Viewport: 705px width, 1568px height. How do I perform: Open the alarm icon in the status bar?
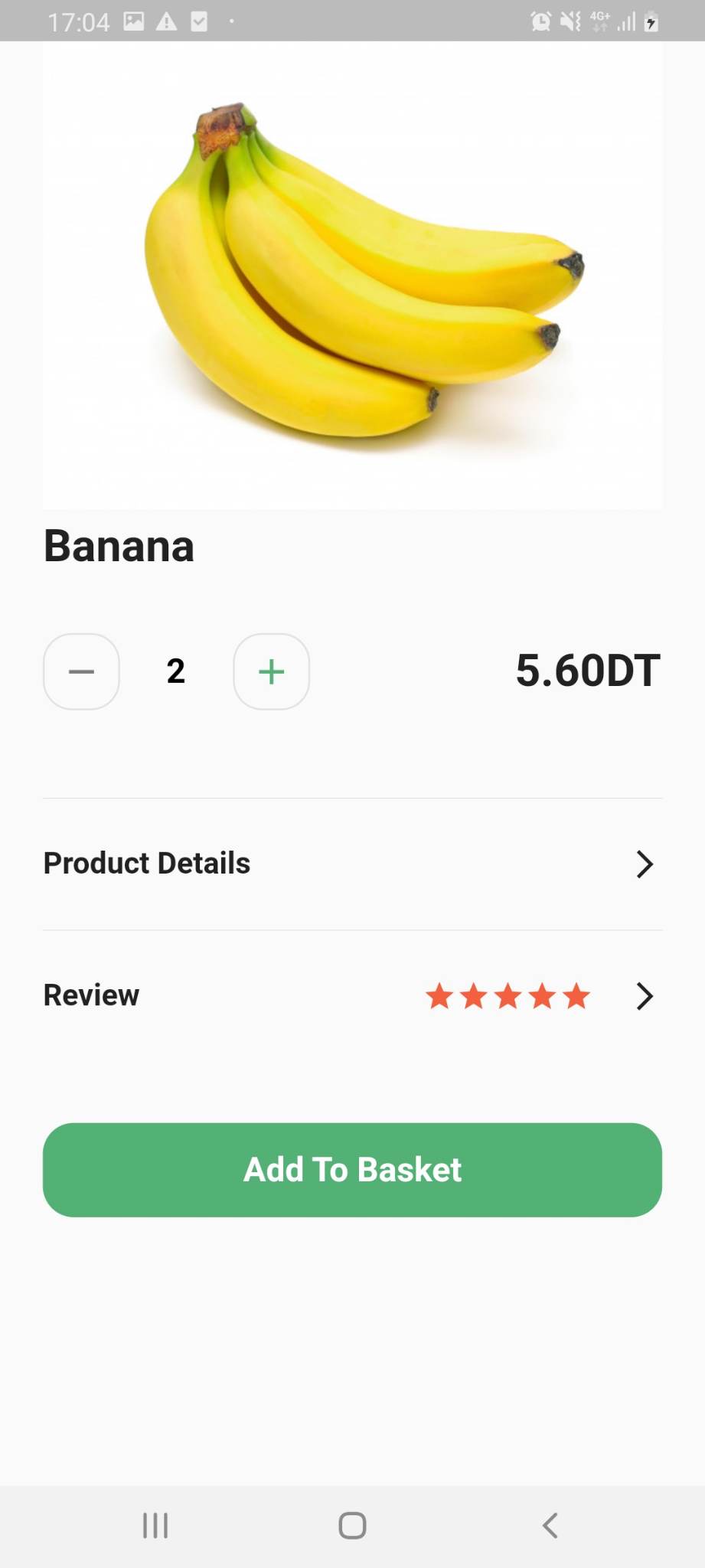540,21
